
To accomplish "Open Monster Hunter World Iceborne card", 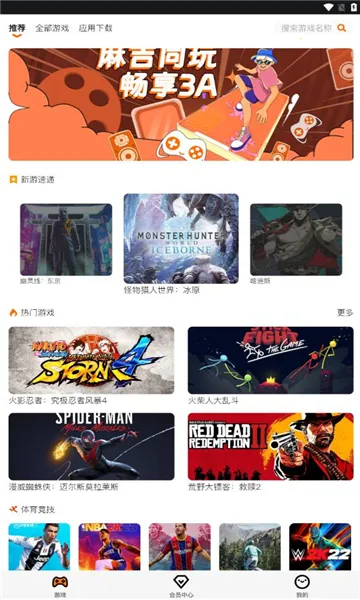I will [x=181, y=238].
